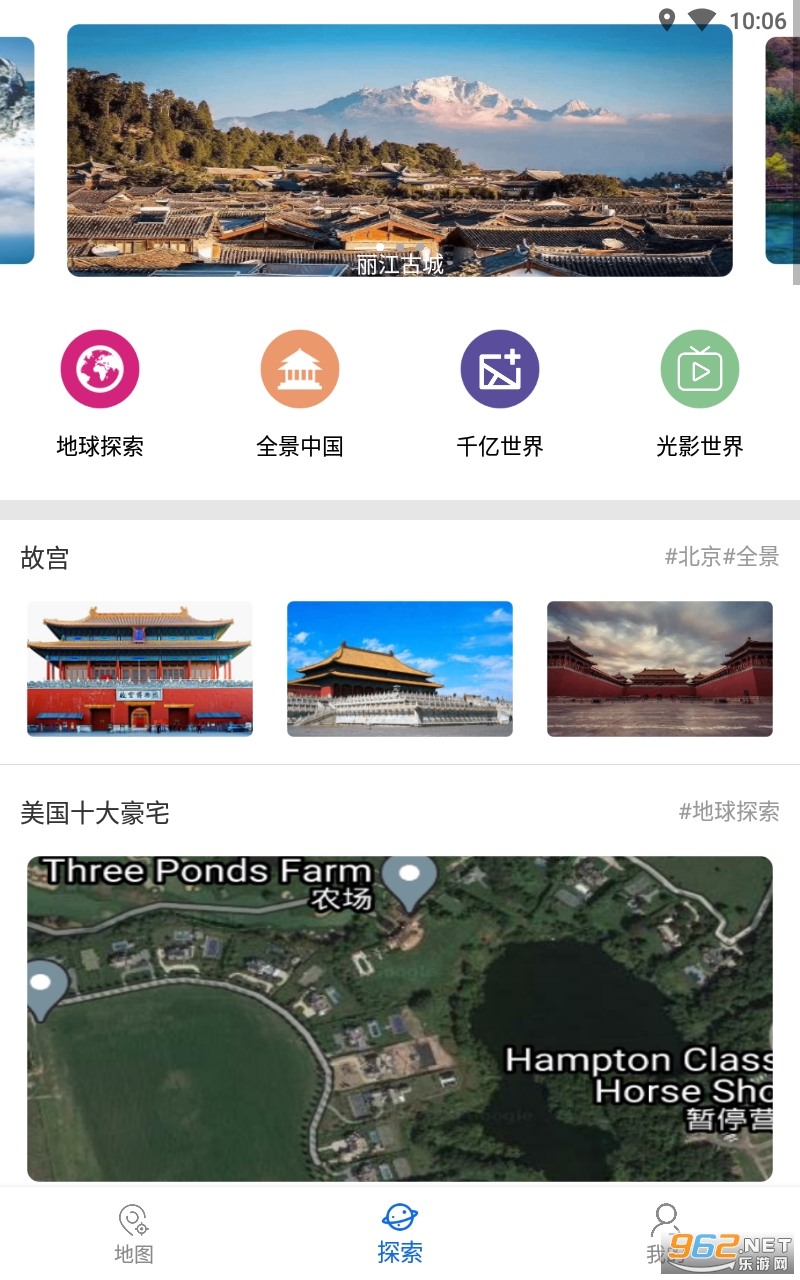Switch to the profile tab

[x=664, y=1234]
